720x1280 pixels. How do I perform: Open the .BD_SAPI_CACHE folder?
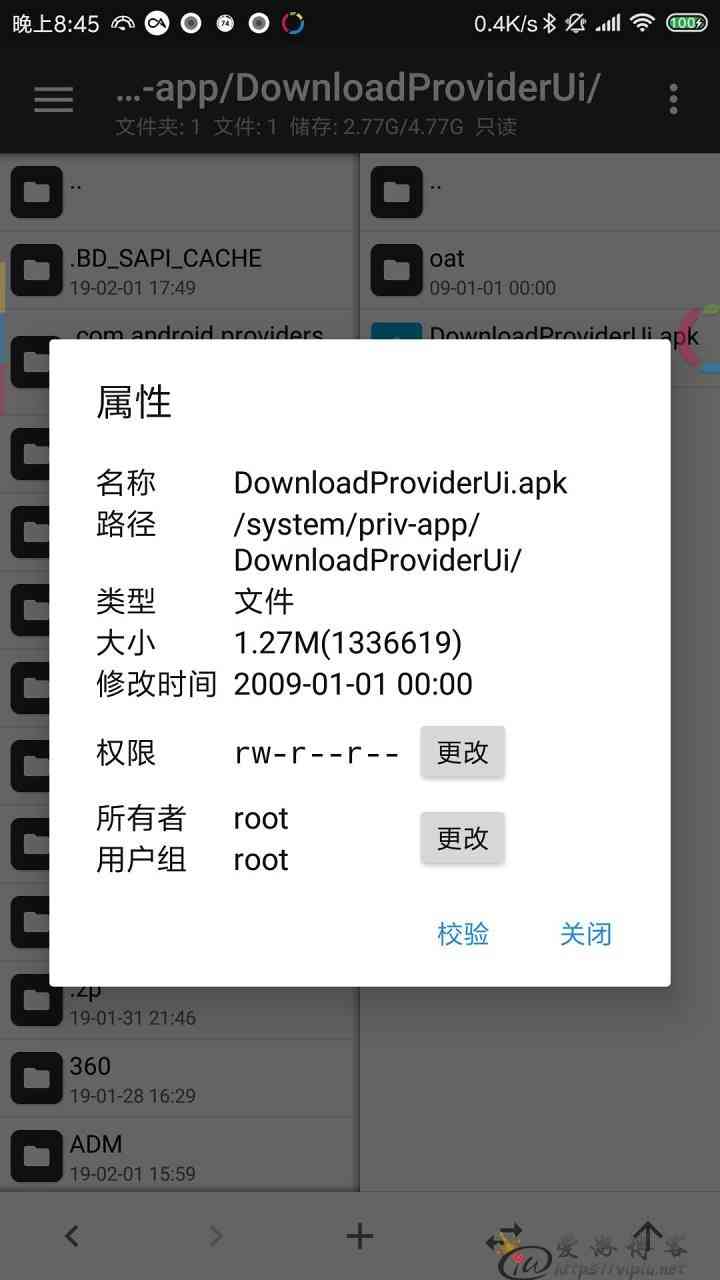179,270
